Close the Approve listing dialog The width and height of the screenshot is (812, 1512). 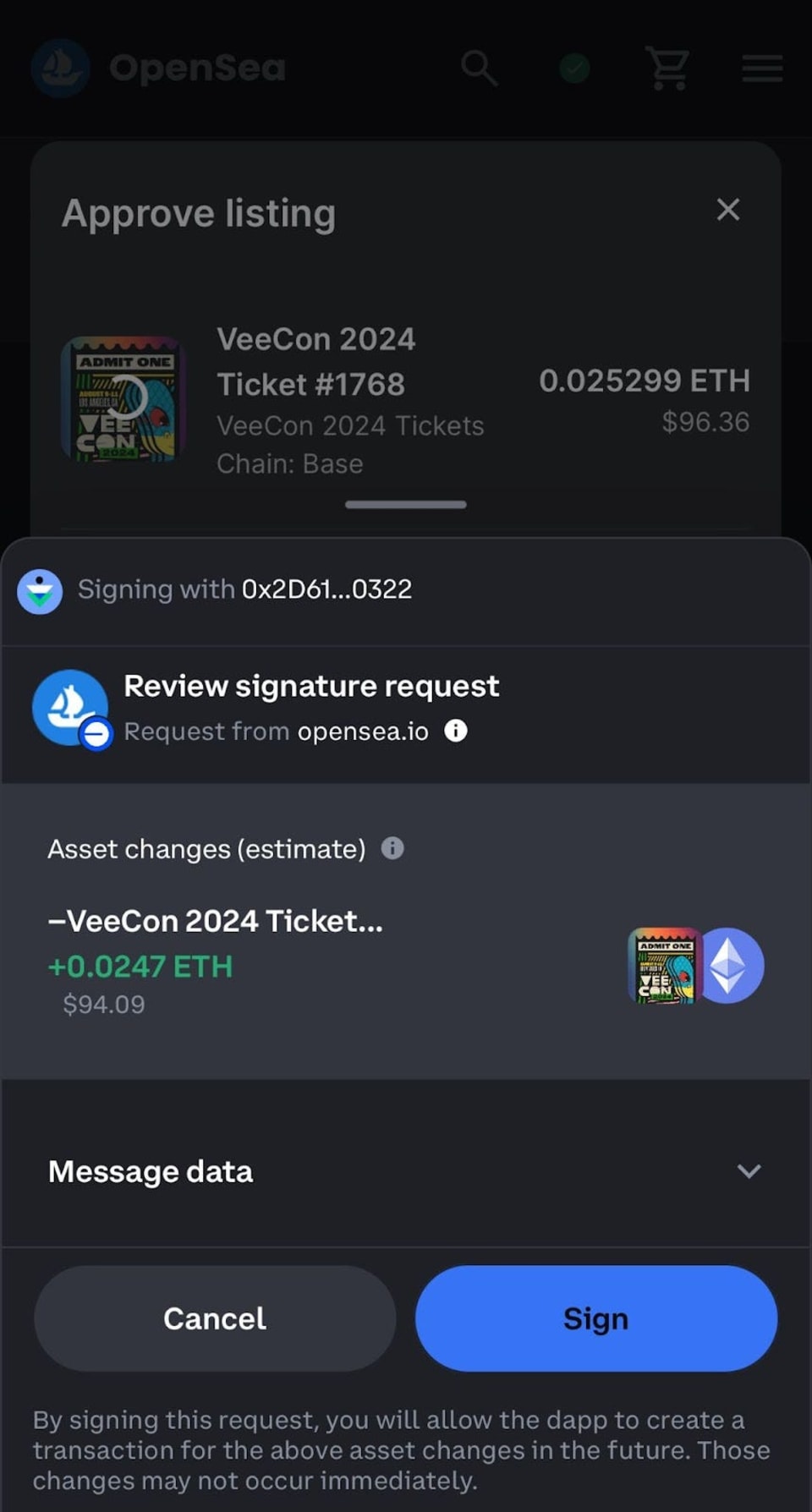[x=727, y=210]
